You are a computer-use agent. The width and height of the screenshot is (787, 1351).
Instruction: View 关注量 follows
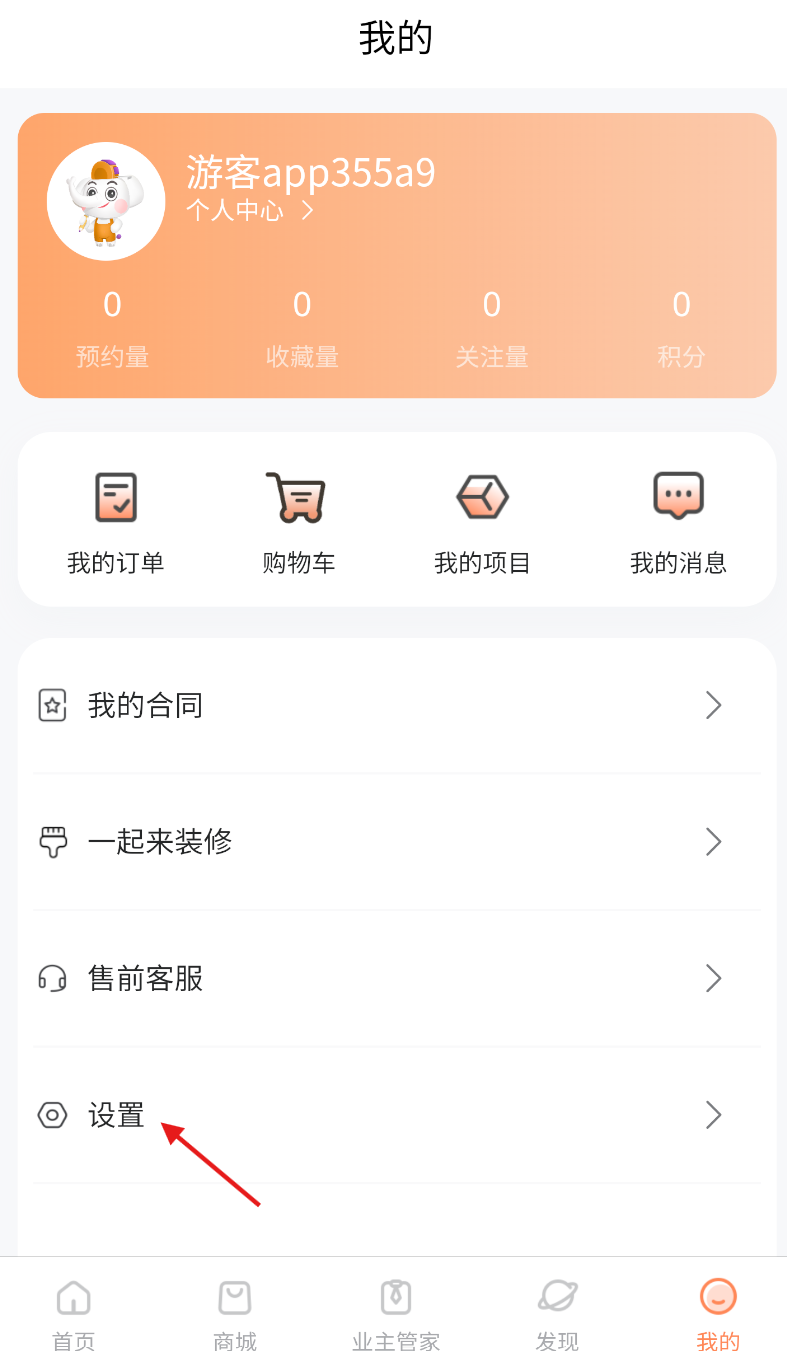tap(492, 329)
